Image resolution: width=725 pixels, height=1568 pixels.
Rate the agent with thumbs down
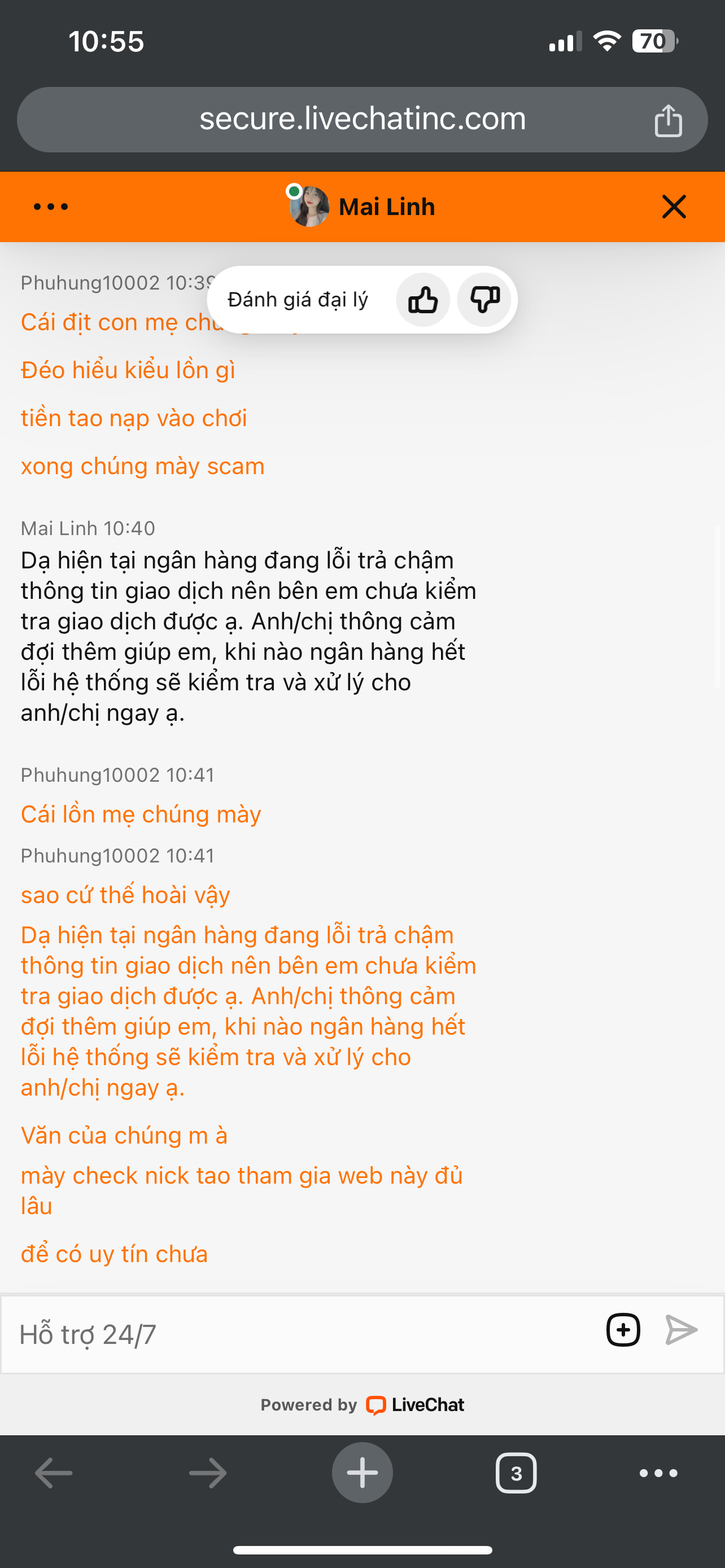point(484,300)
